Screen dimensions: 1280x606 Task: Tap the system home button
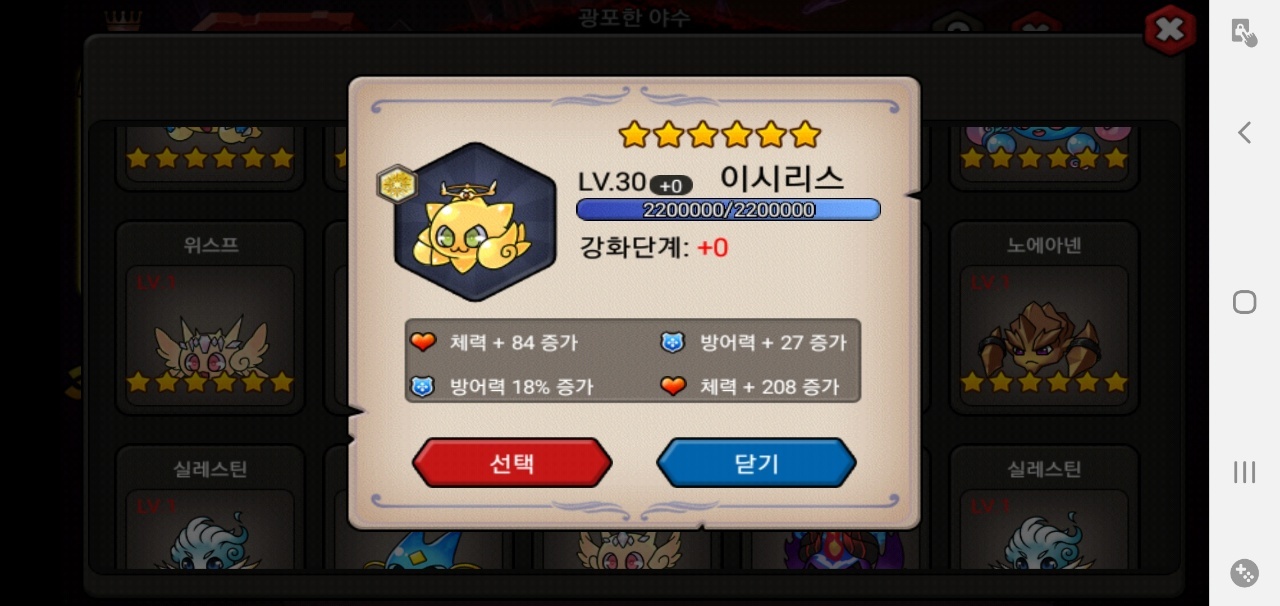point(1244,302)
